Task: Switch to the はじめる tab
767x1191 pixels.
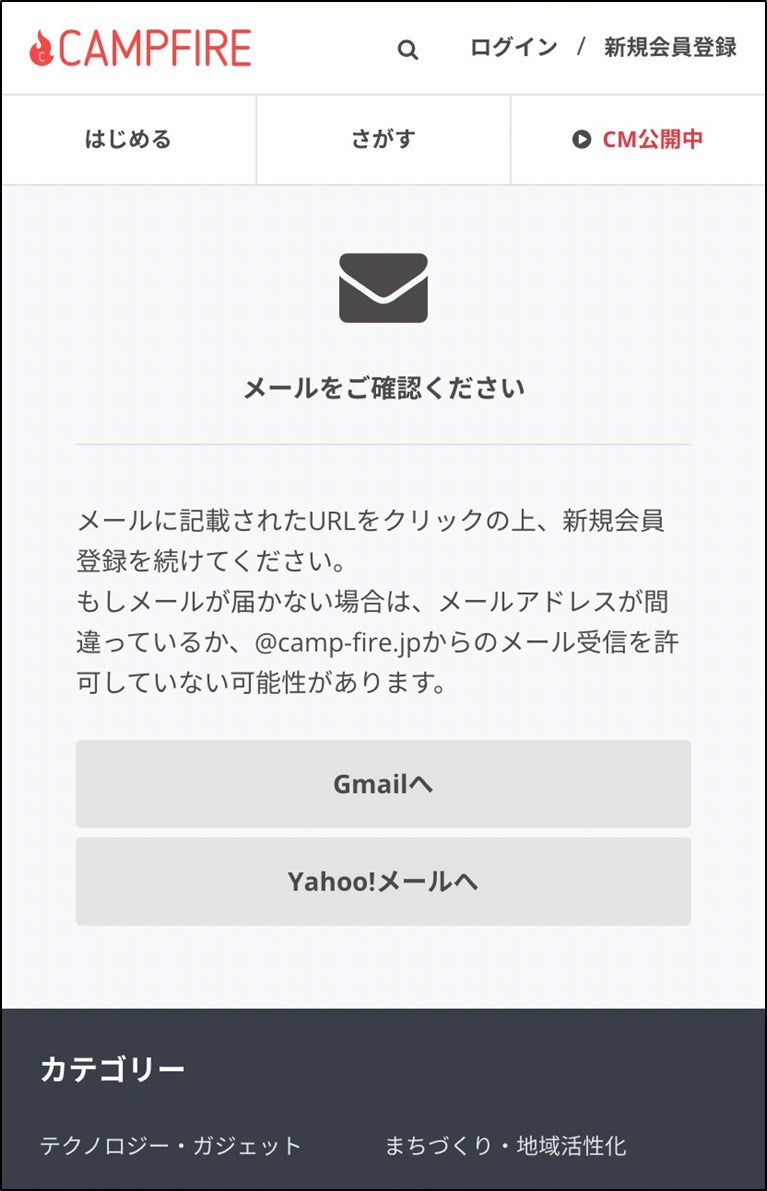Action: click(x=128, y=140)
